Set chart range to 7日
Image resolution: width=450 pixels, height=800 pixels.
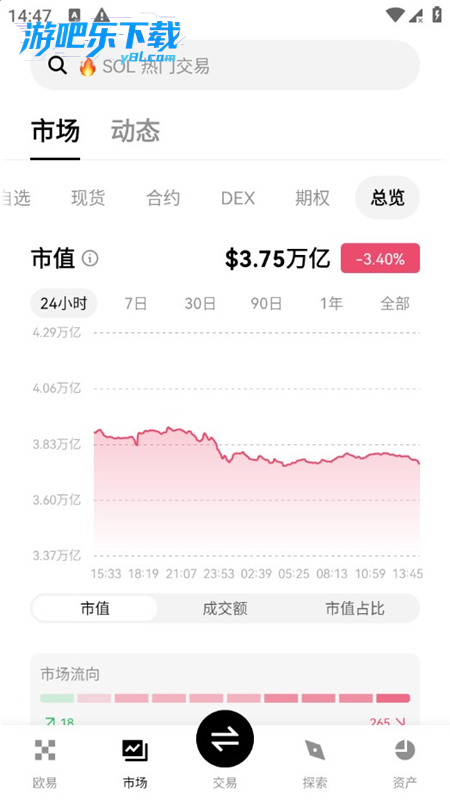coord(136,304)
